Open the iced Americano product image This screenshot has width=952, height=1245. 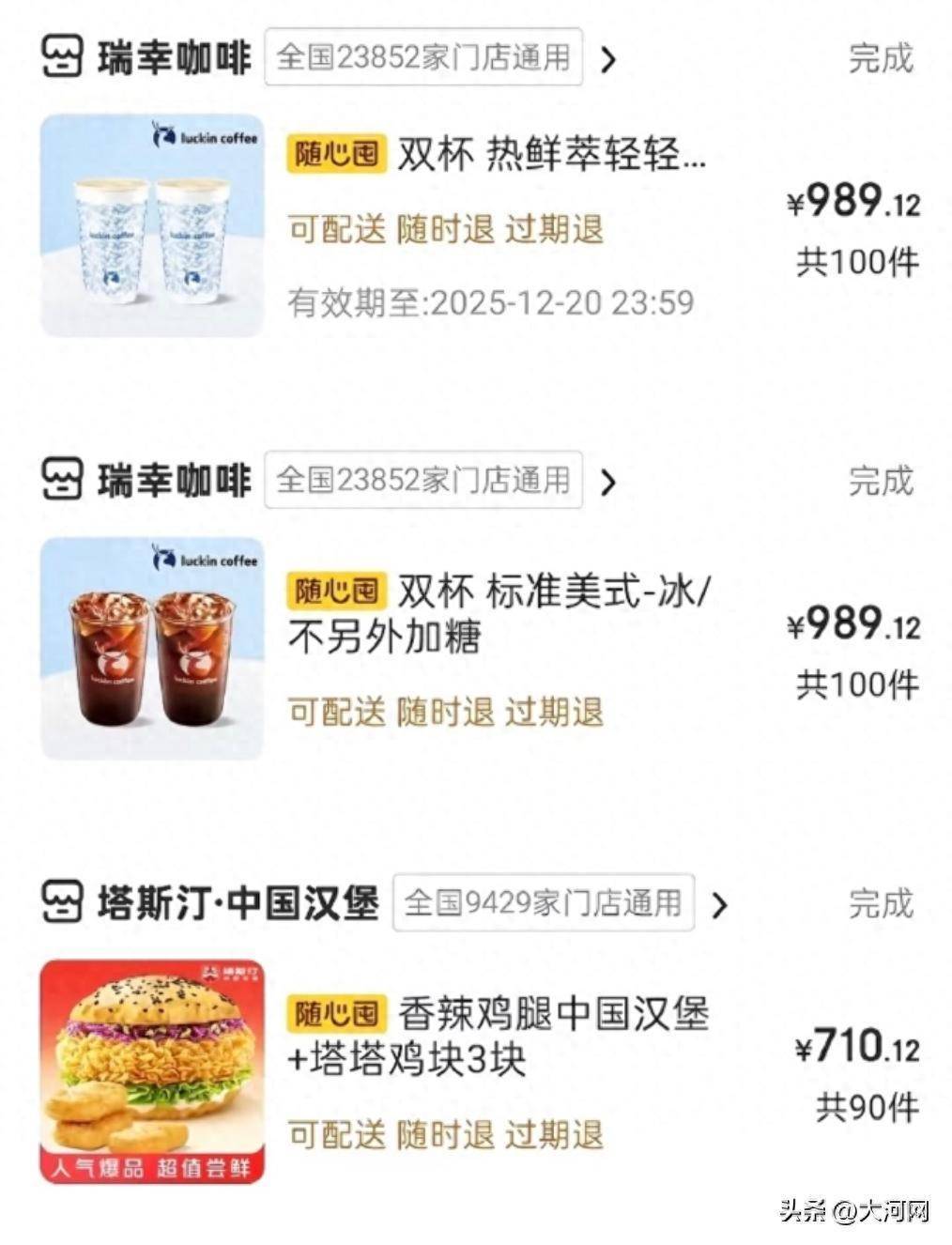(152, 649)
